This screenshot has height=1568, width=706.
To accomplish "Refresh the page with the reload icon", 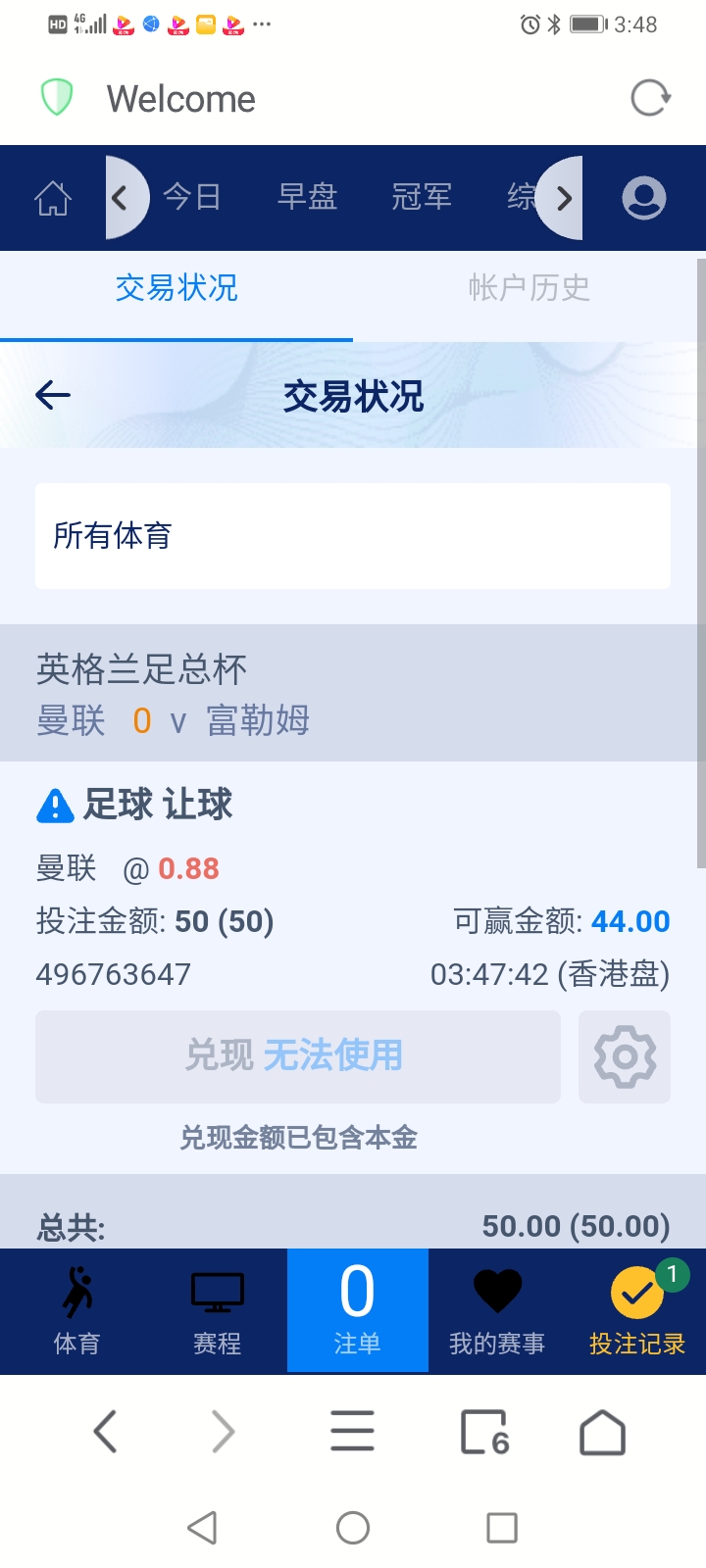I will (x=649, y=98).
